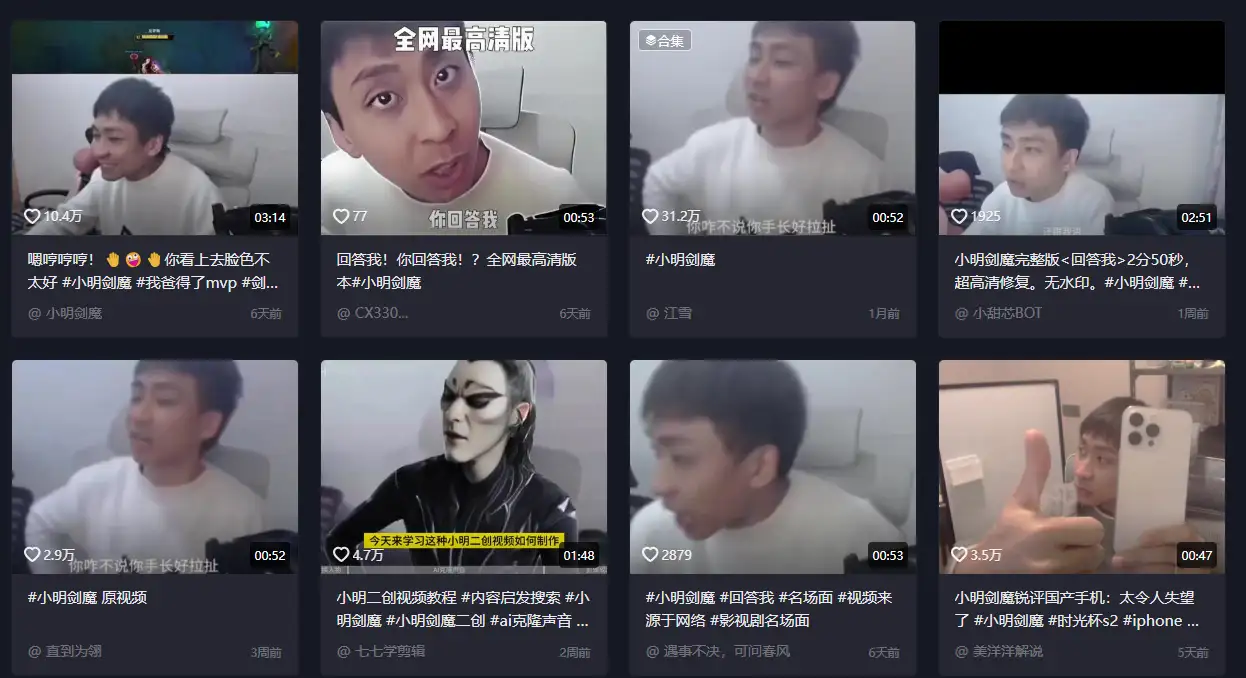Open author 小甜芯BOT's profile
1246x678 pixels.
pos(1006,313)
